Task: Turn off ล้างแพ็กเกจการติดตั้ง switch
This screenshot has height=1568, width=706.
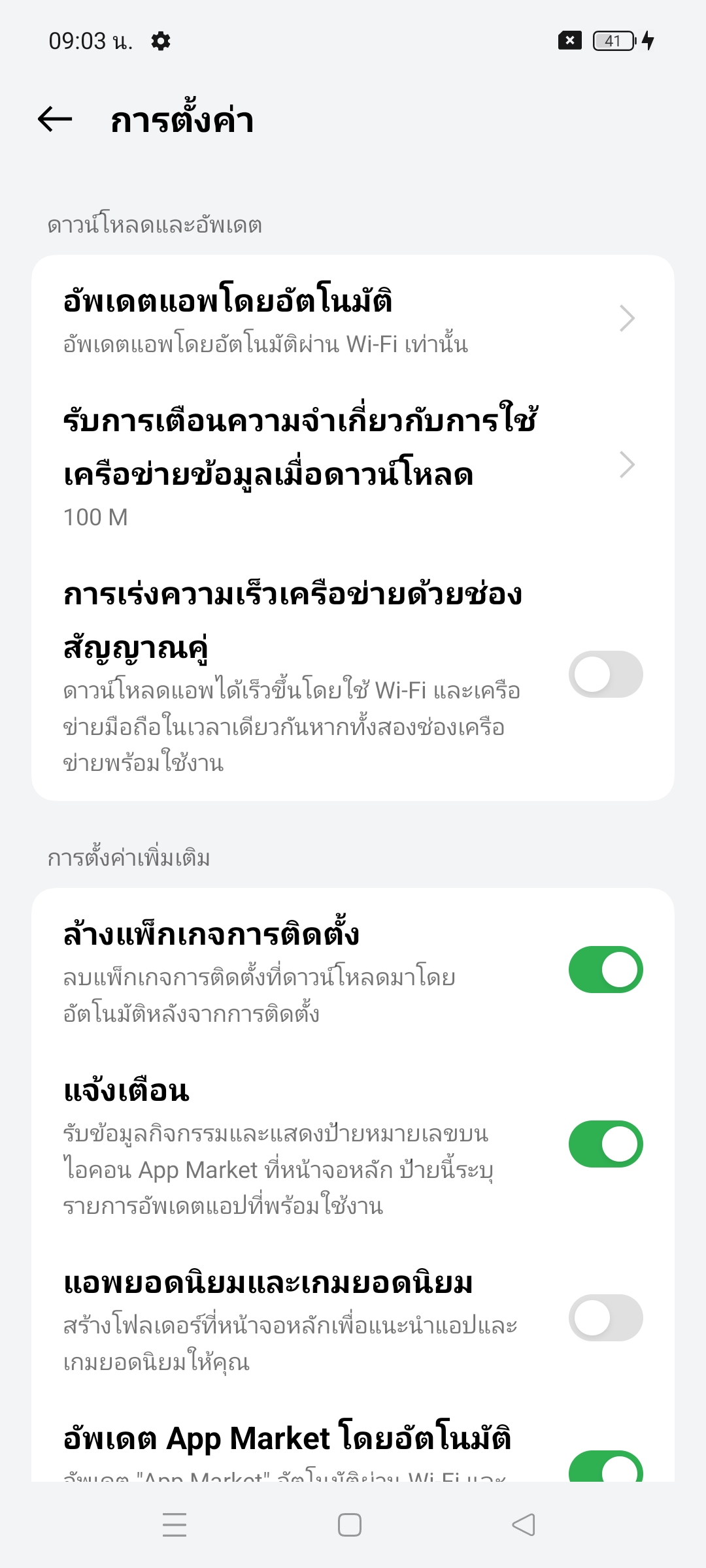Action: pos(605,970)
